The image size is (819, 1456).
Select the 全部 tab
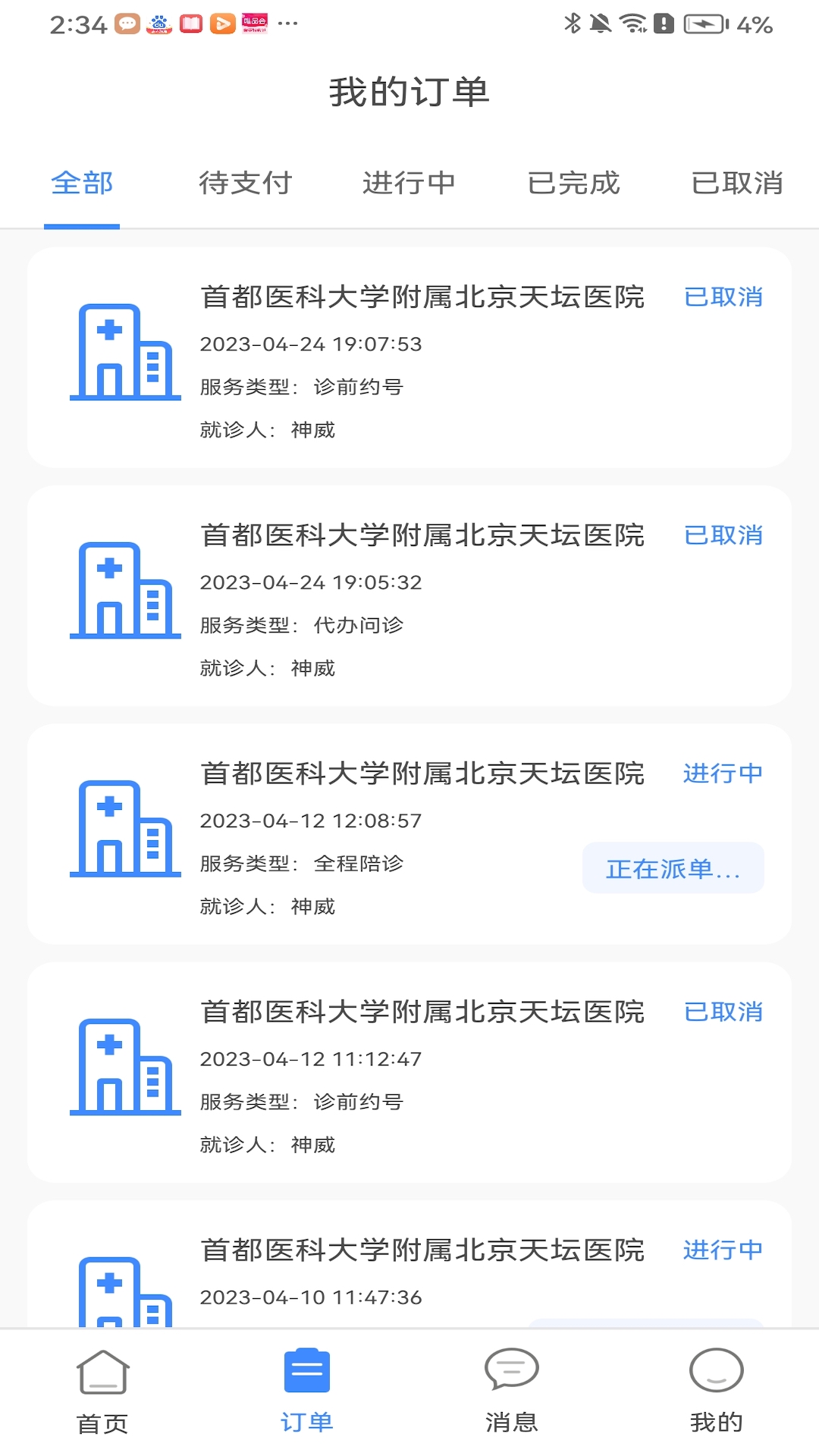(82, 184)
